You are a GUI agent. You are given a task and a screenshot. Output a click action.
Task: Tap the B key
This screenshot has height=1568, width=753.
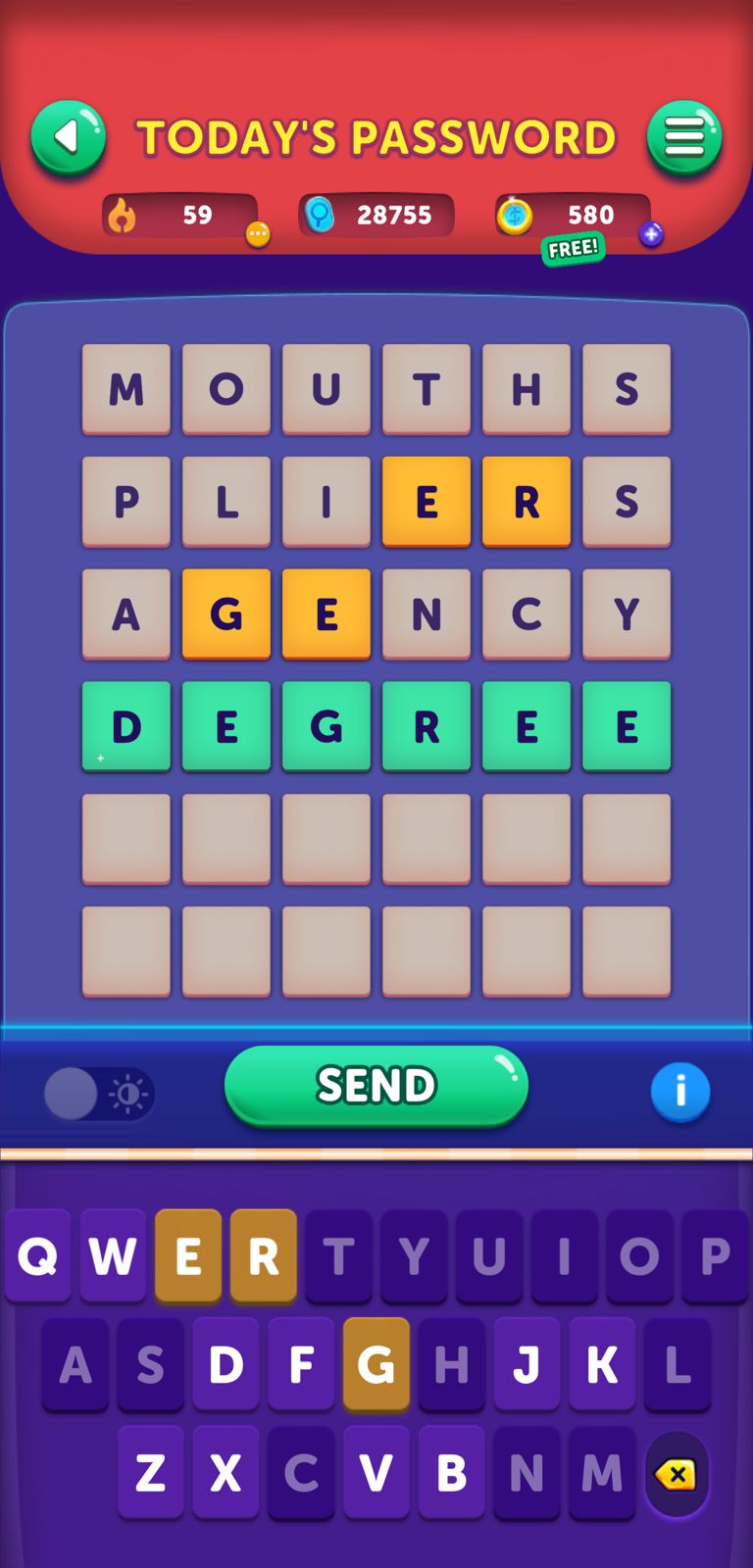click(451, 1472)
